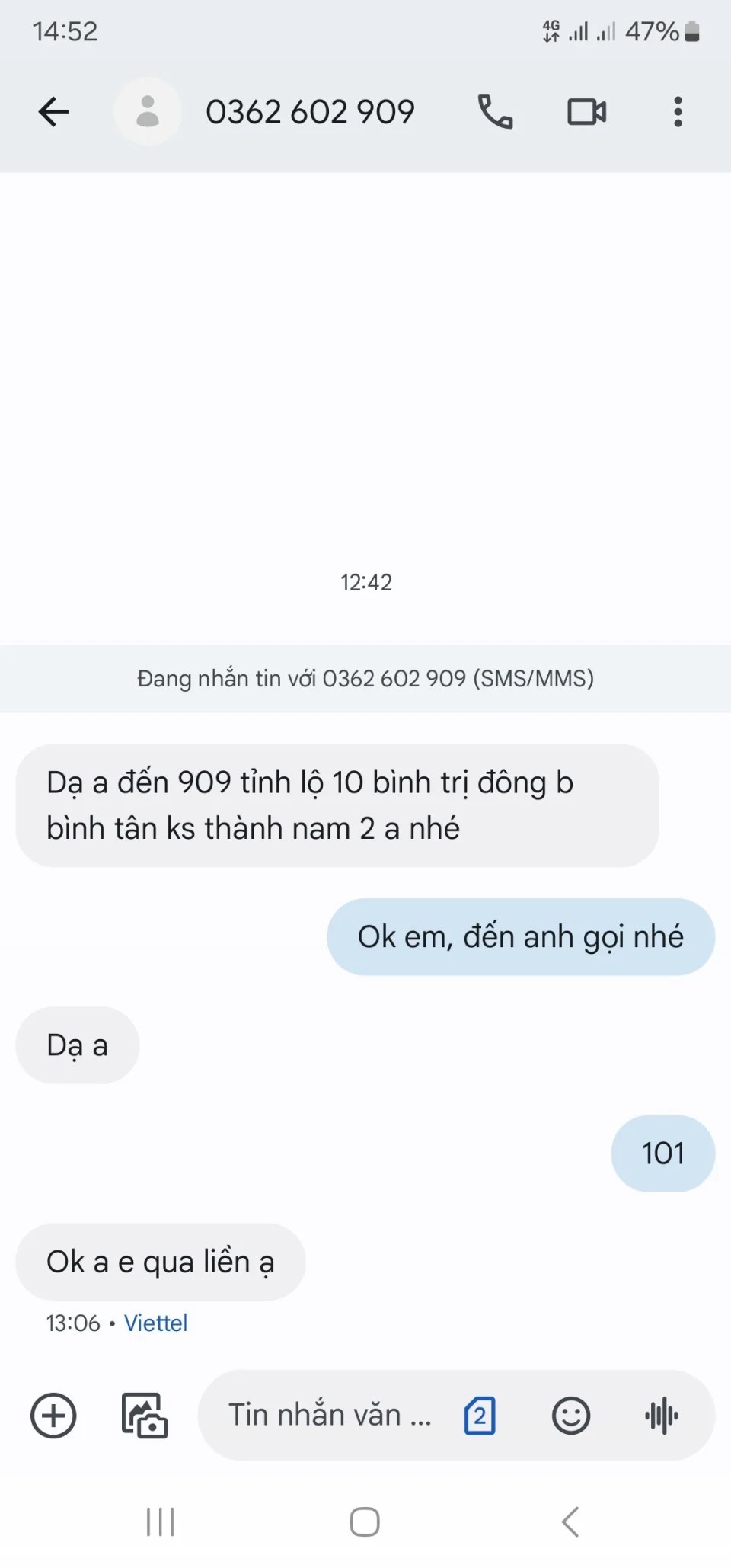Start a voice call to 0362 602 909
This screenshot has width=731, height=1568.
pos(495,112)
